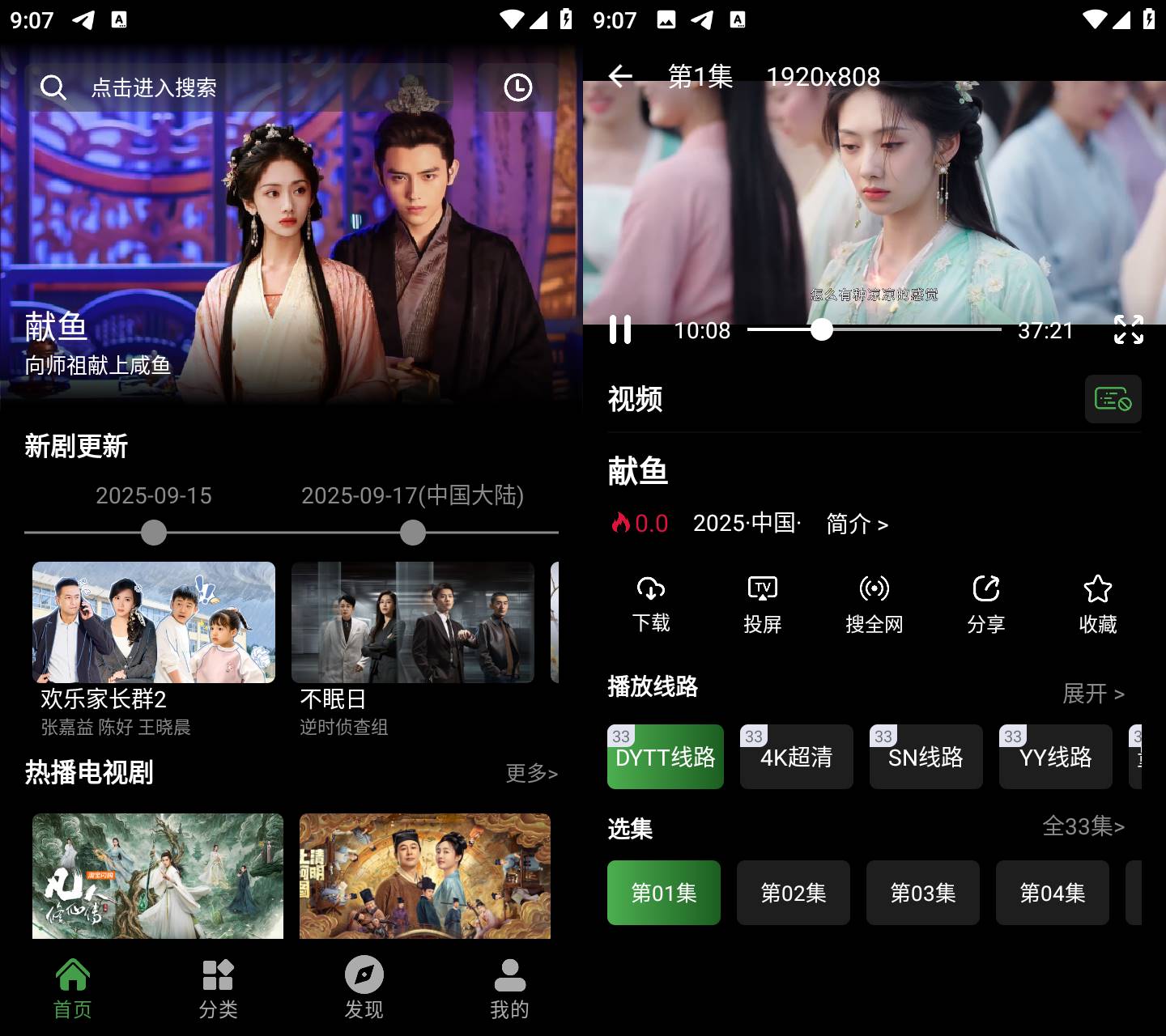Switch to the 发现 tab
Viewport: 1166px width, 1036px height.
pos(364,987)
